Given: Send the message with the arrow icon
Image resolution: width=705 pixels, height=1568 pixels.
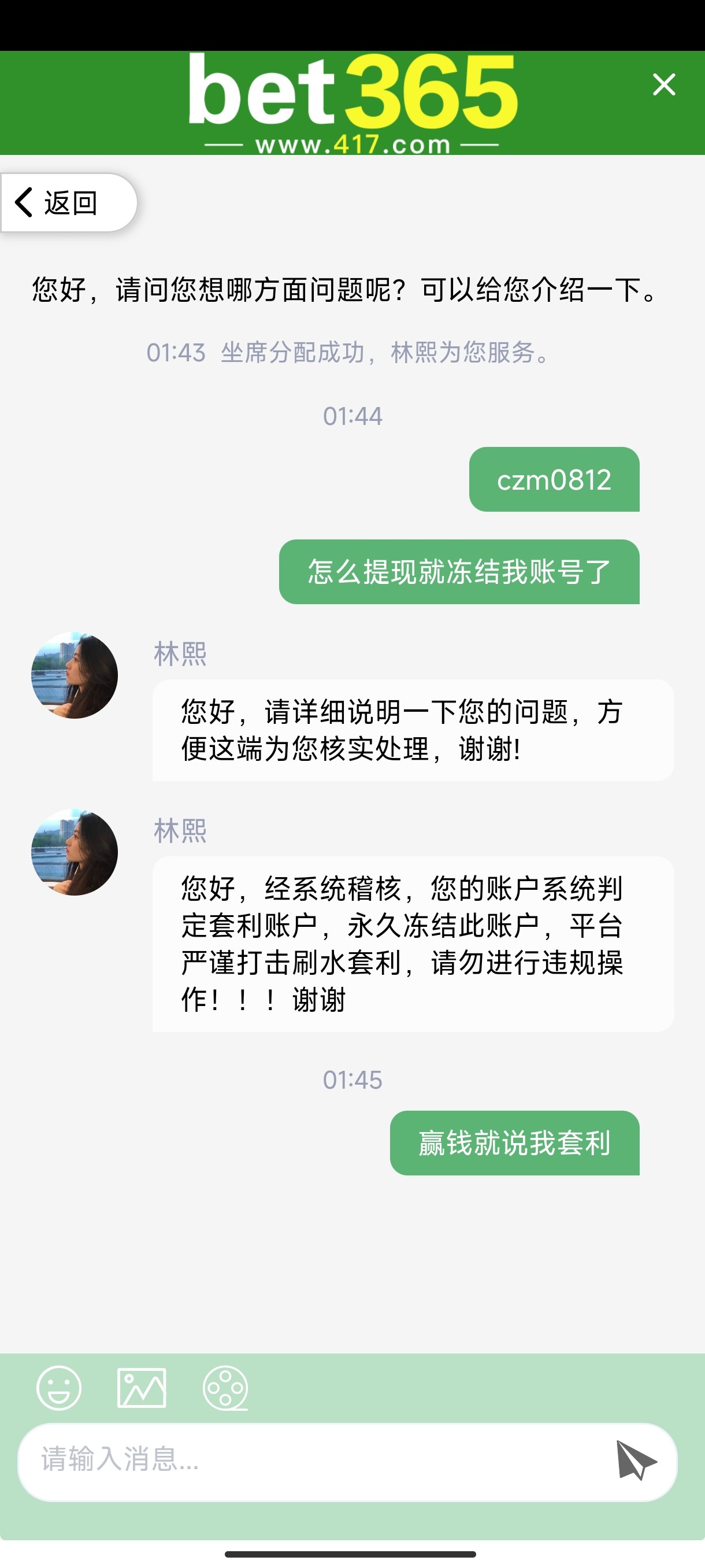Looking at the screenshot, I should pos(636,1460).
